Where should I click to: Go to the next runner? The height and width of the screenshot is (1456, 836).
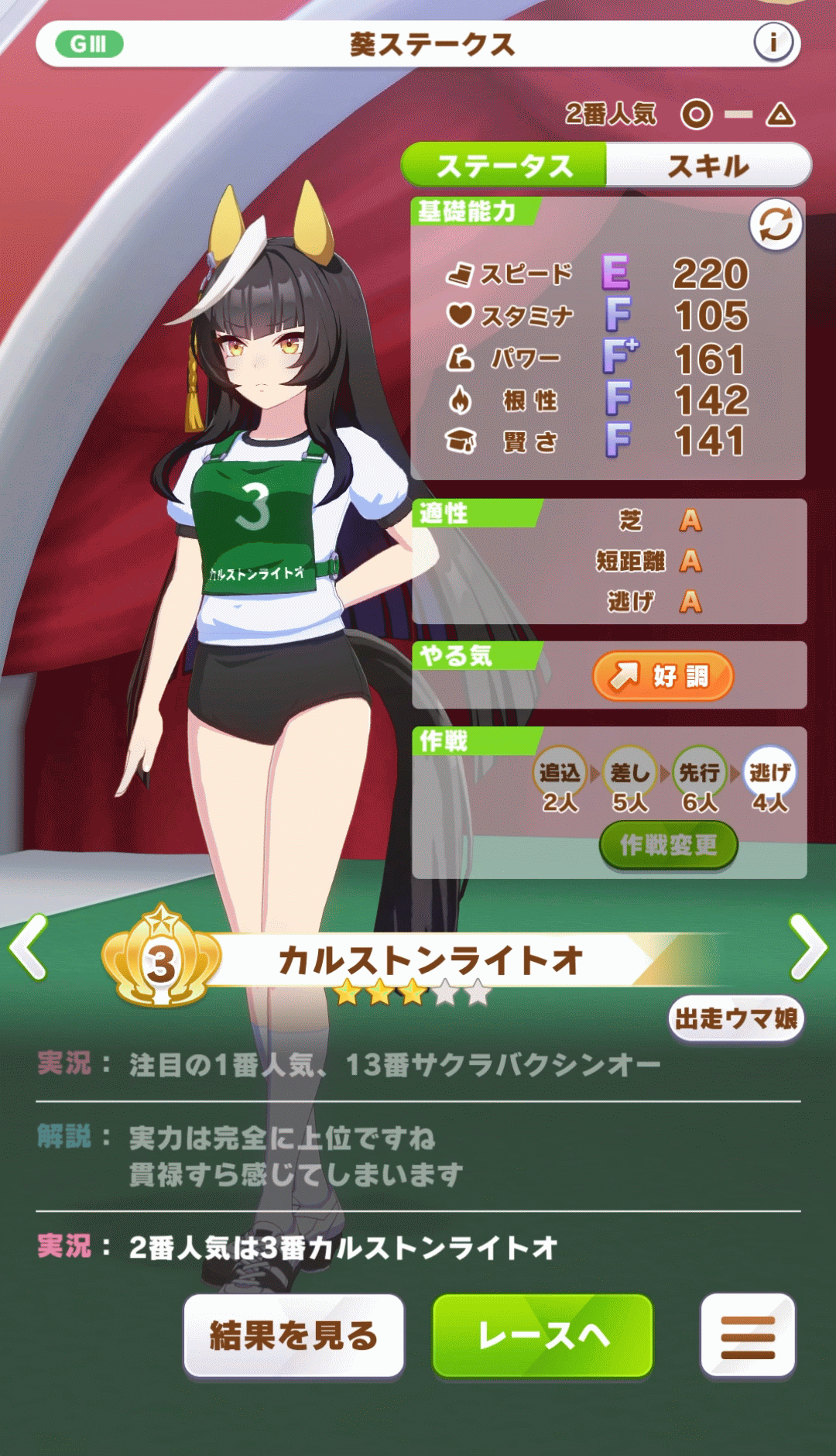(x=808, y=946)
